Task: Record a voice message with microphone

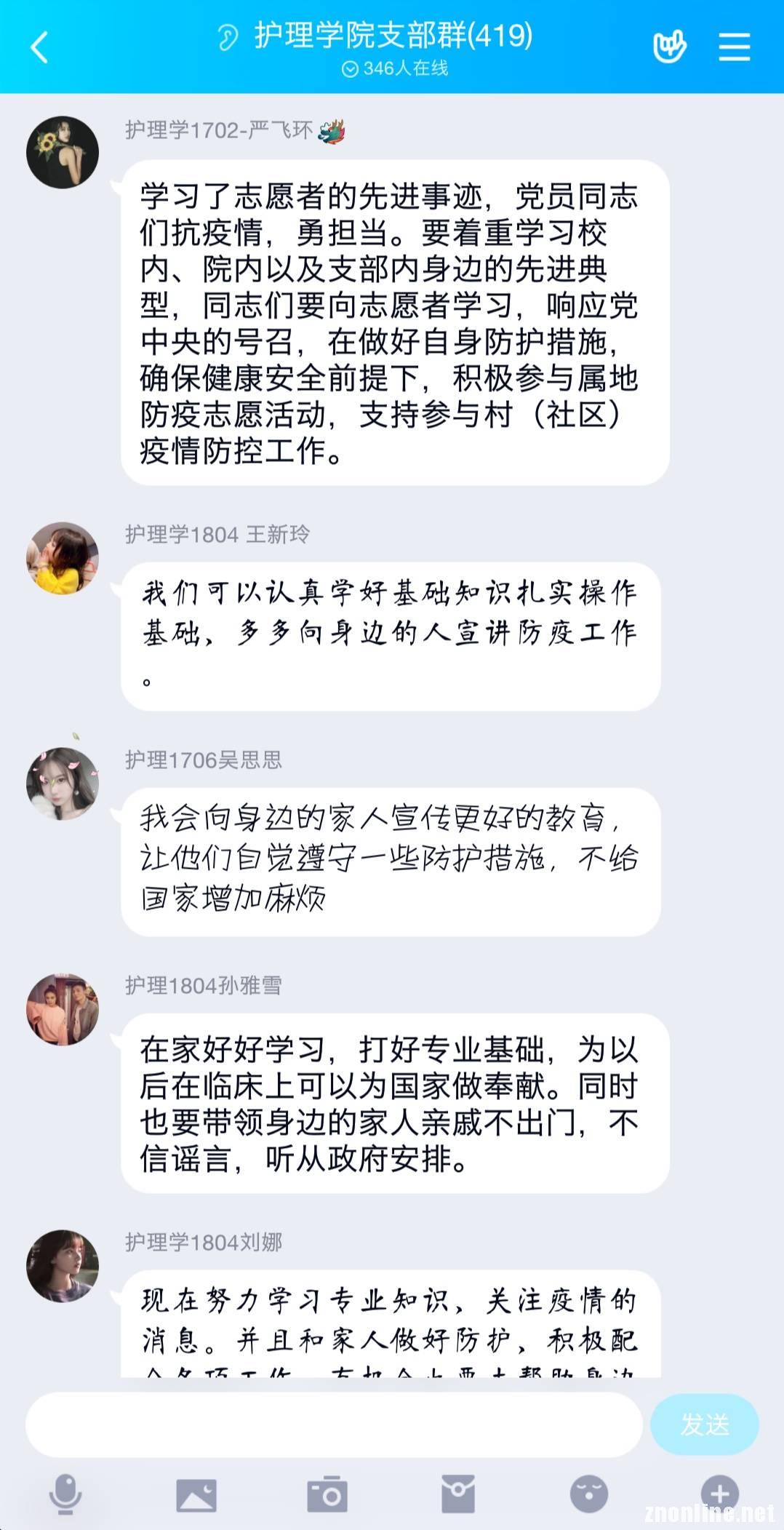Action: [65, 1494]
